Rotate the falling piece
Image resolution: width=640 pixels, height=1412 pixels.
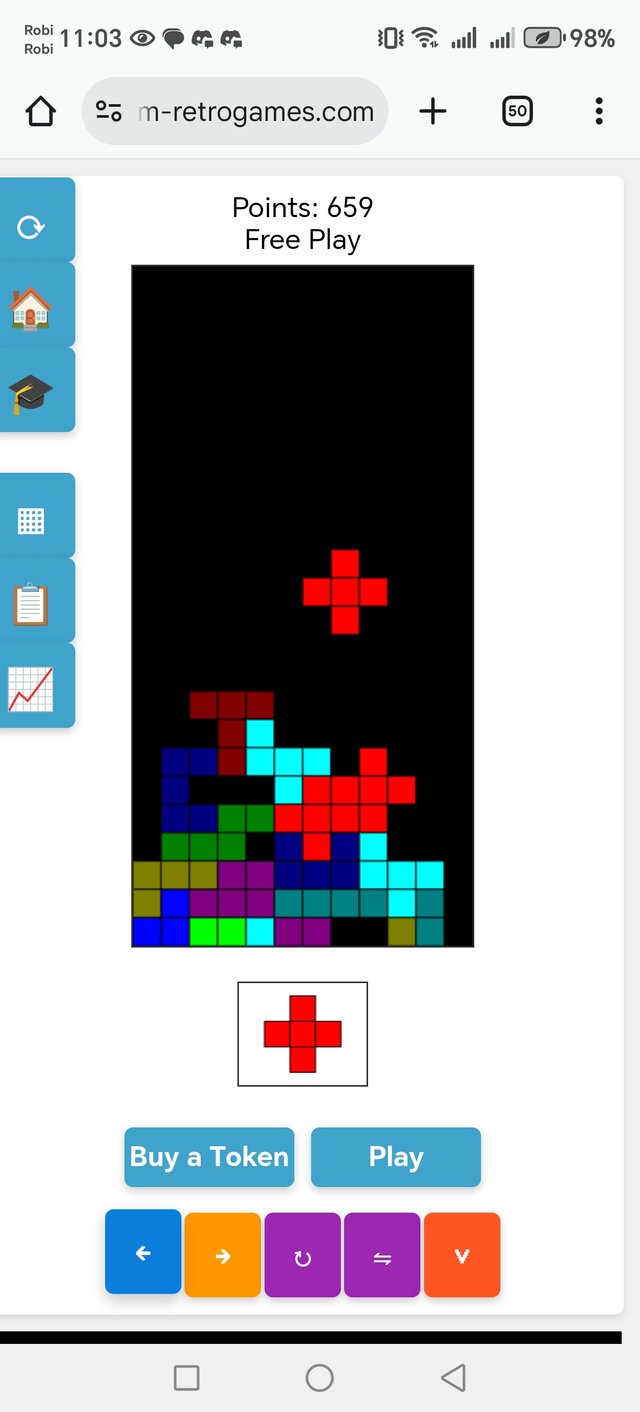pos(302,1256)
